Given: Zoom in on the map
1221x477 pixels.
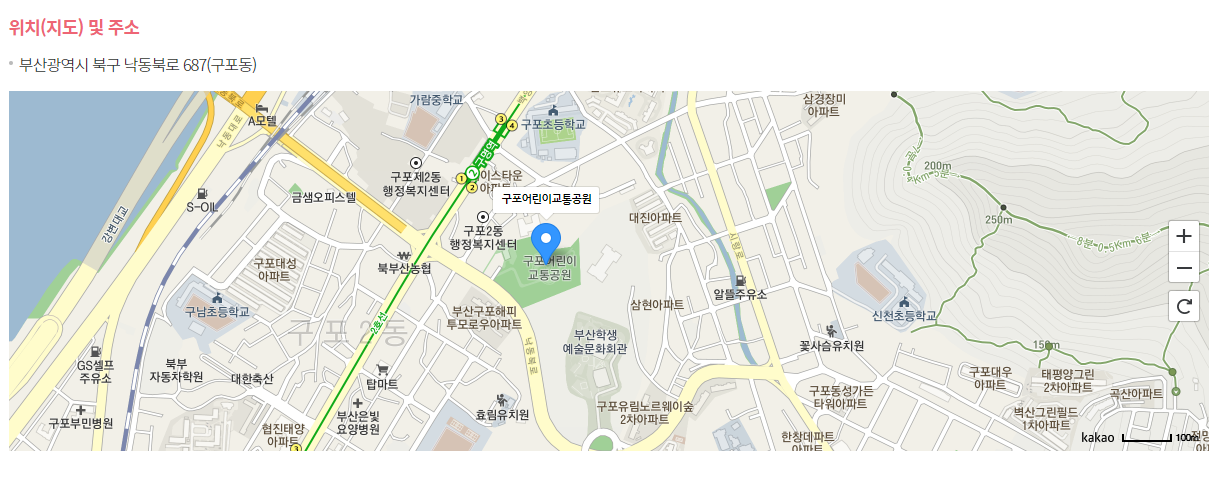Looking at the screenshot, I should 1183,237.
